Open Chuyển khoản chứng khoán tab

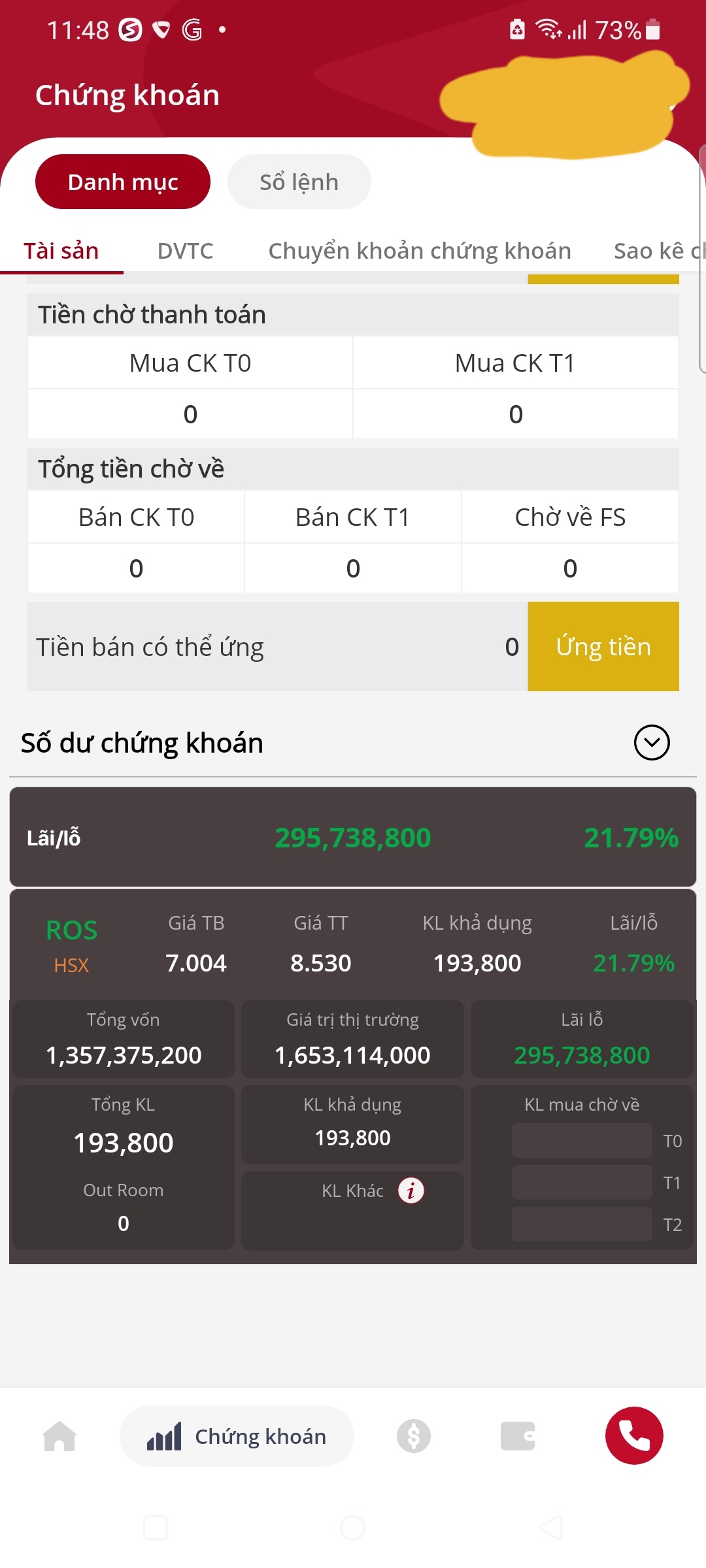(x=420, y=251)
